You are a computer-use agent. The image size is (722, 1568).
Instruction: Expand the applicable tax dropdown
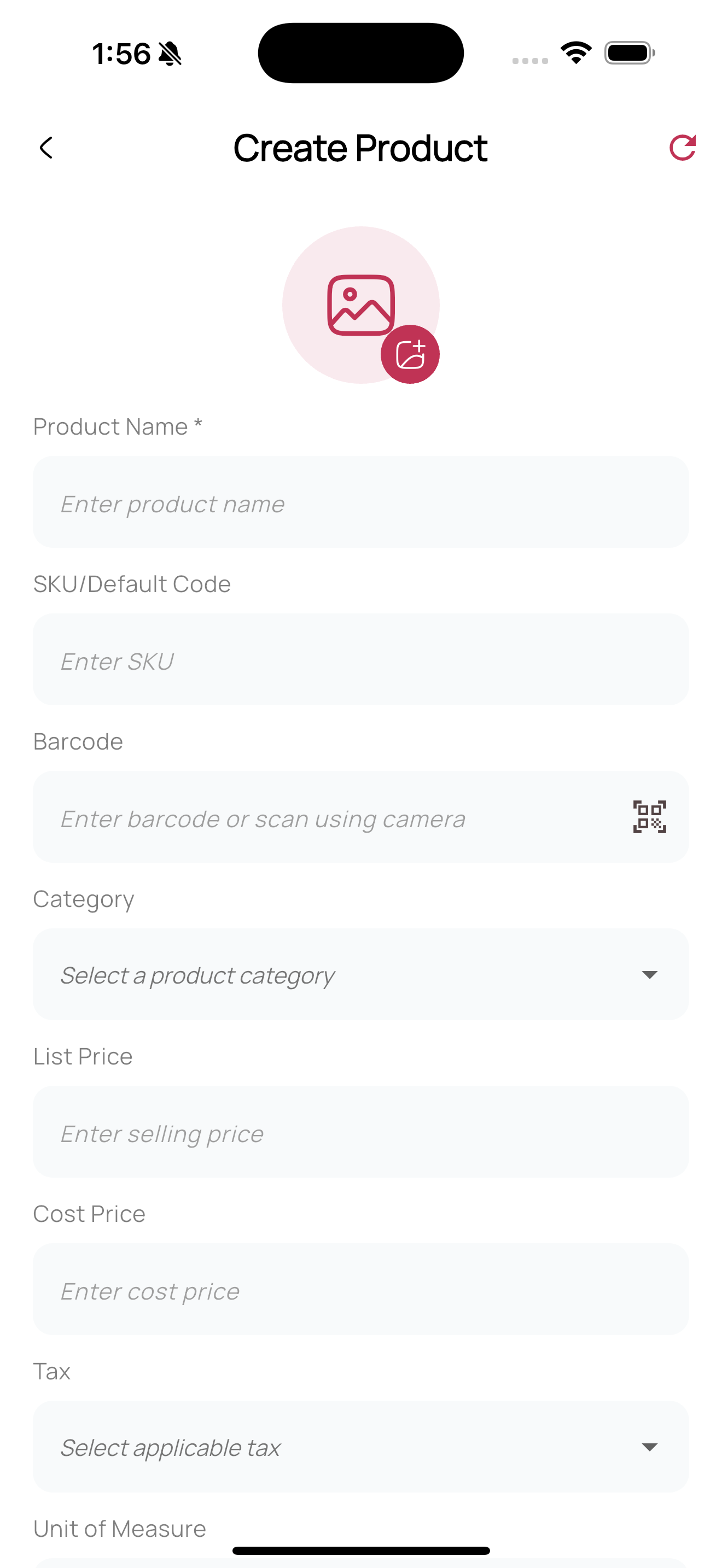tap(360, 1447)
